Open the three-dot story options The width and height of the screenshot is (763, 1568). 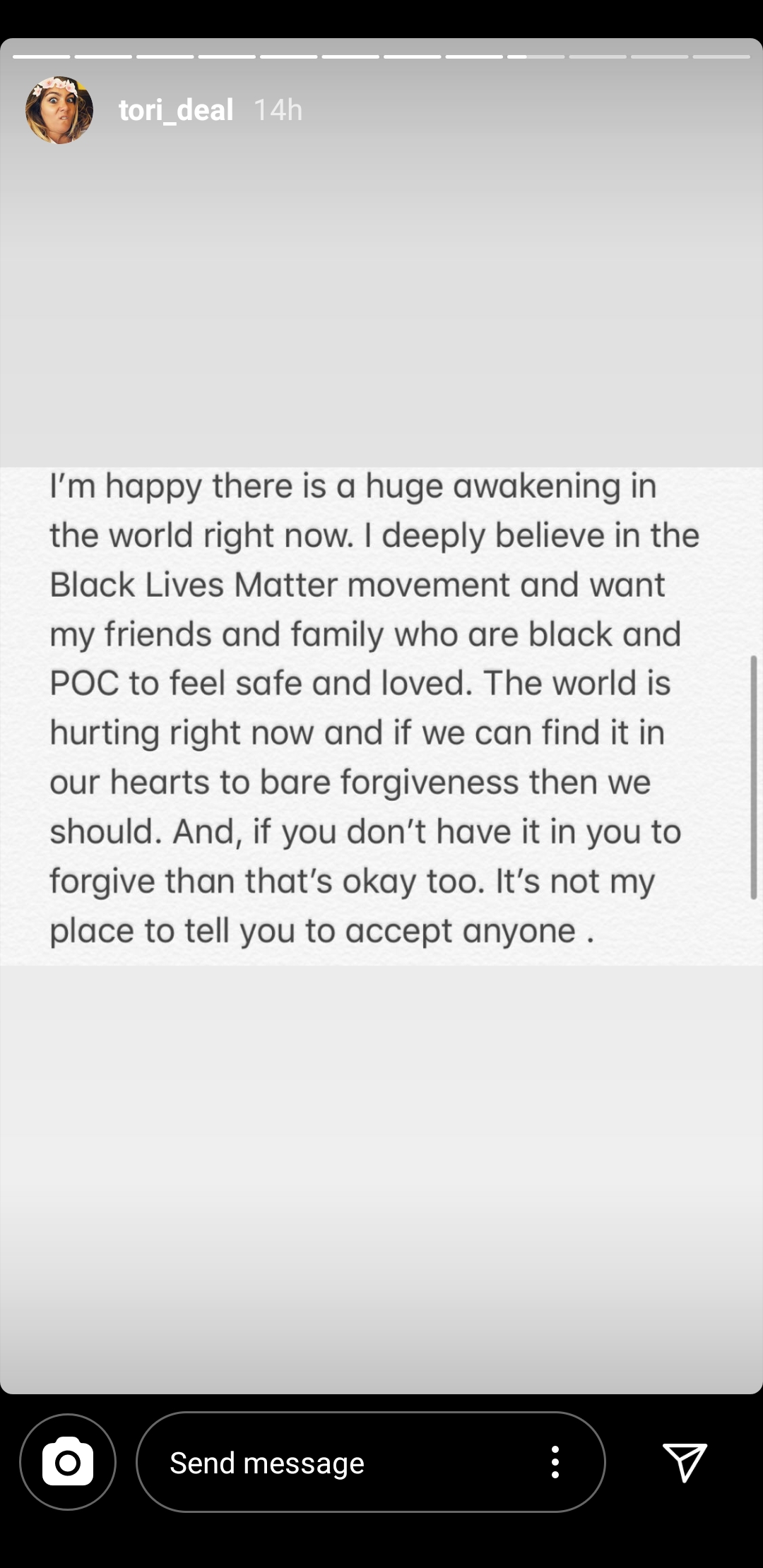click(555, 1462)
